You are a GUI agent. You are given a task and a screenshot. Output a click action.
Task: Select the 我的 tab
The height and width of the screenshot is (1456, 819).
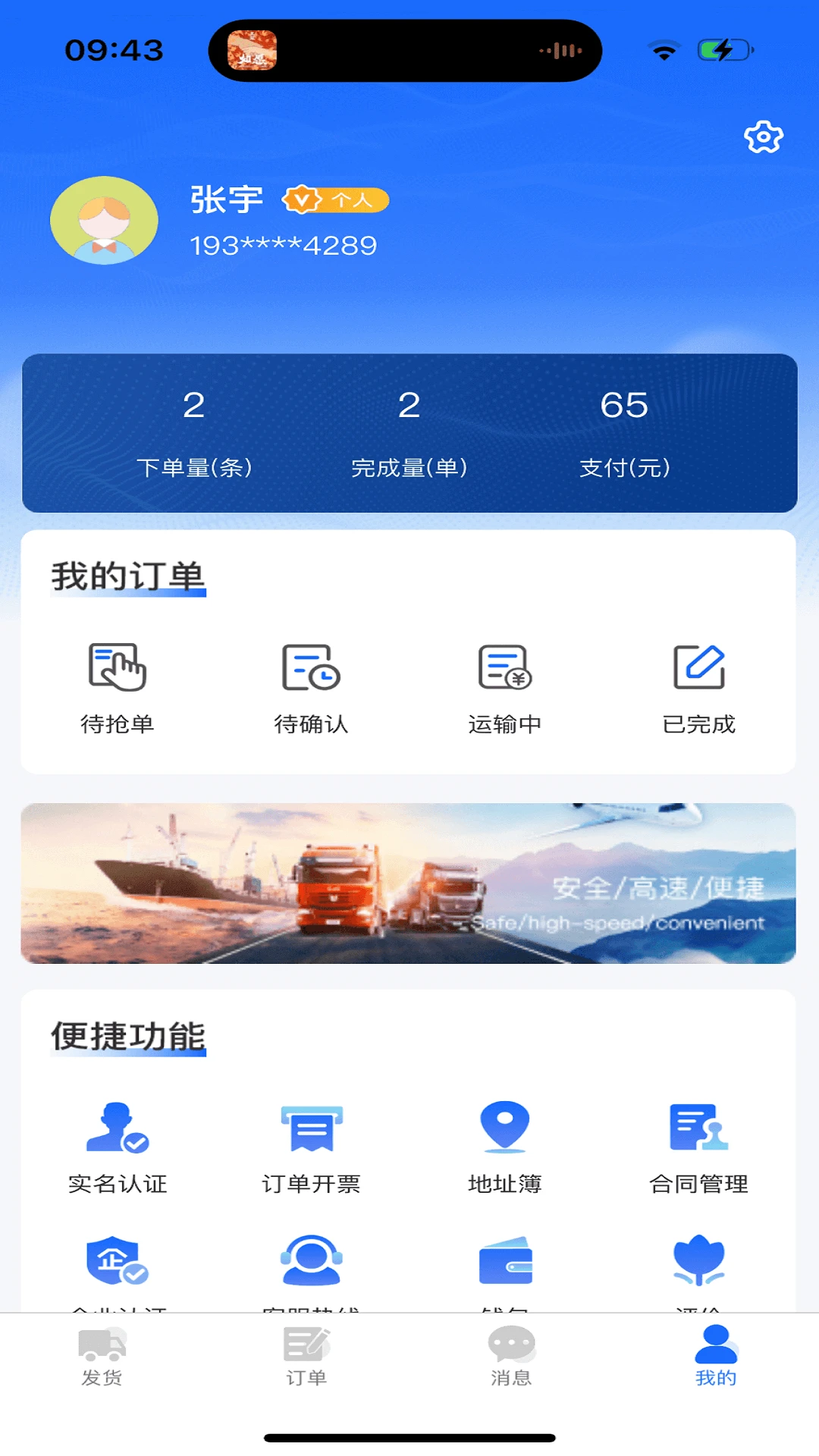pyautogui.click(x=716, y=1356)
